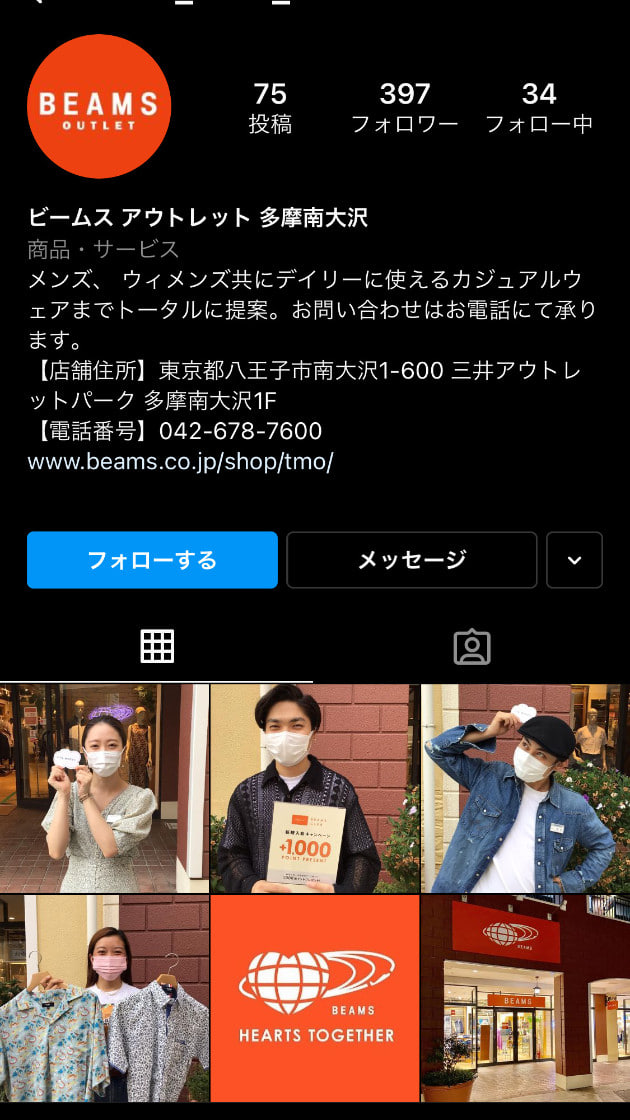Viewport: 630px width, 1120px height.
Task: Open the post of the woman in a grey dress
Action: click(x=104, y=788)
